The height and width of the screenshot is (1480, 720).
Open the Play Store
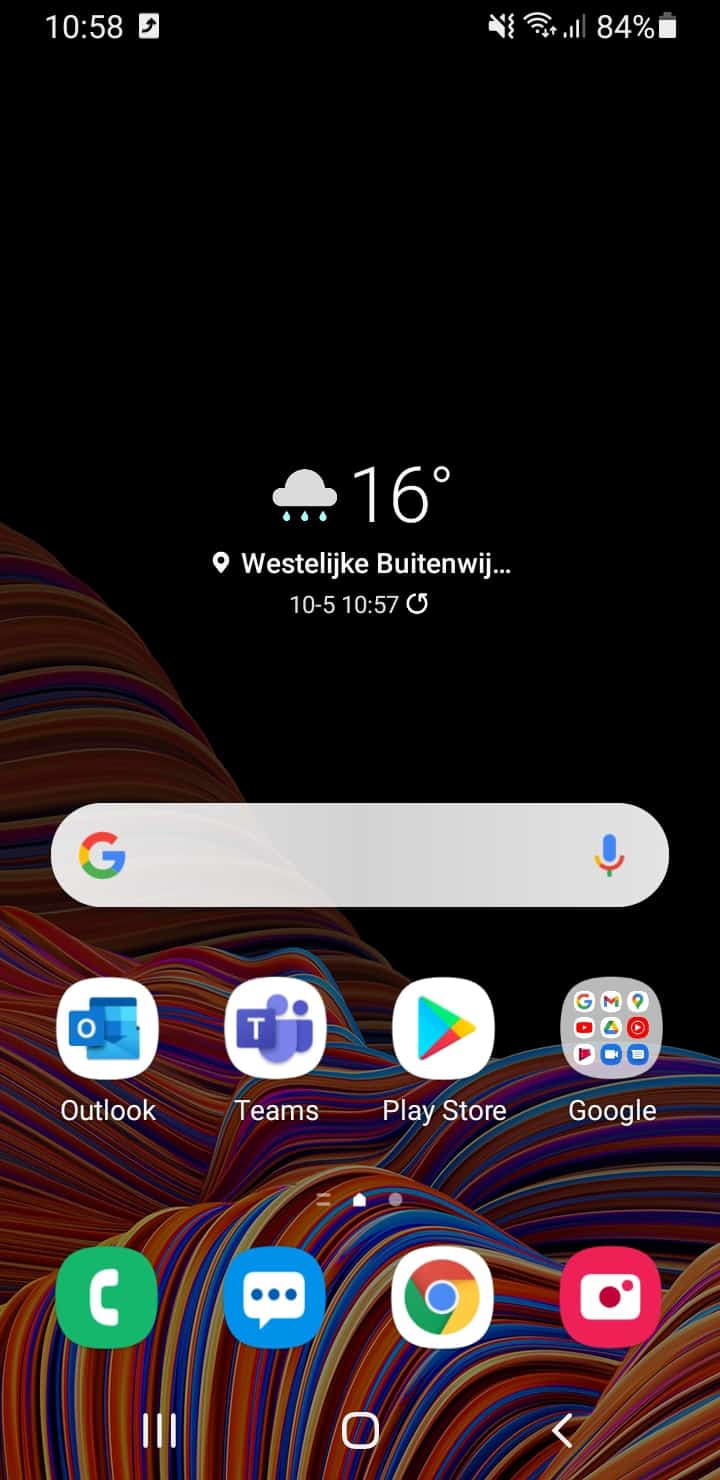[444, 1028]
